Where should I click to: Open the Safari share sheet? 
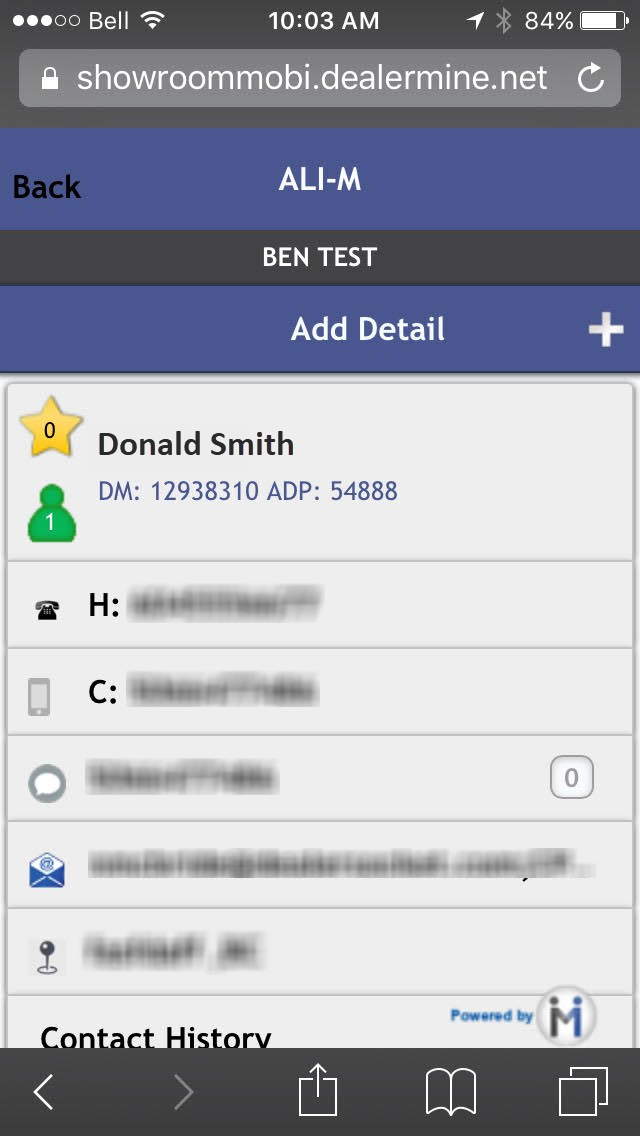point(319,1091)
